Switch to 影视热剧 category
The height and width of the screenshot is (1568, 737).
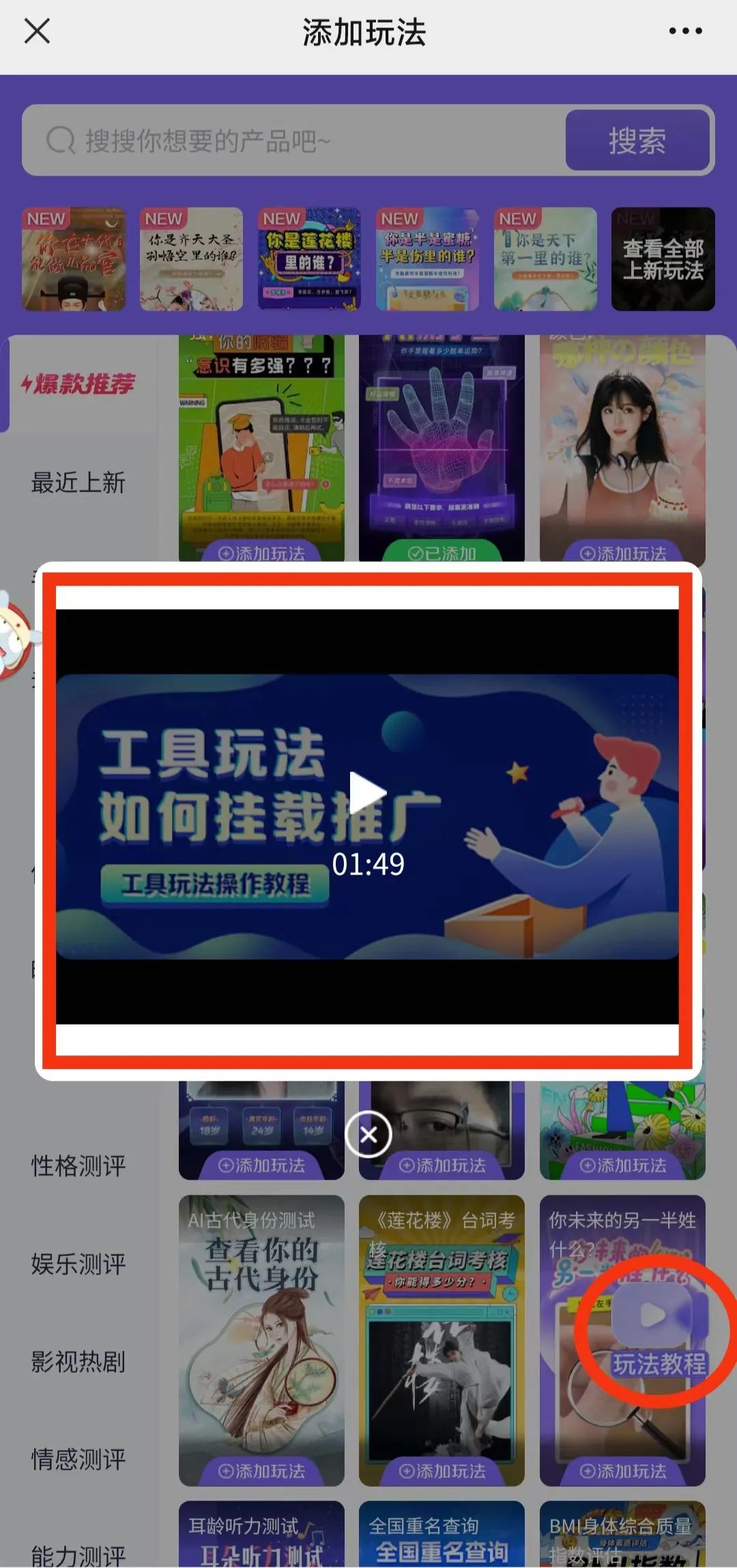(x=78, y=1362)
